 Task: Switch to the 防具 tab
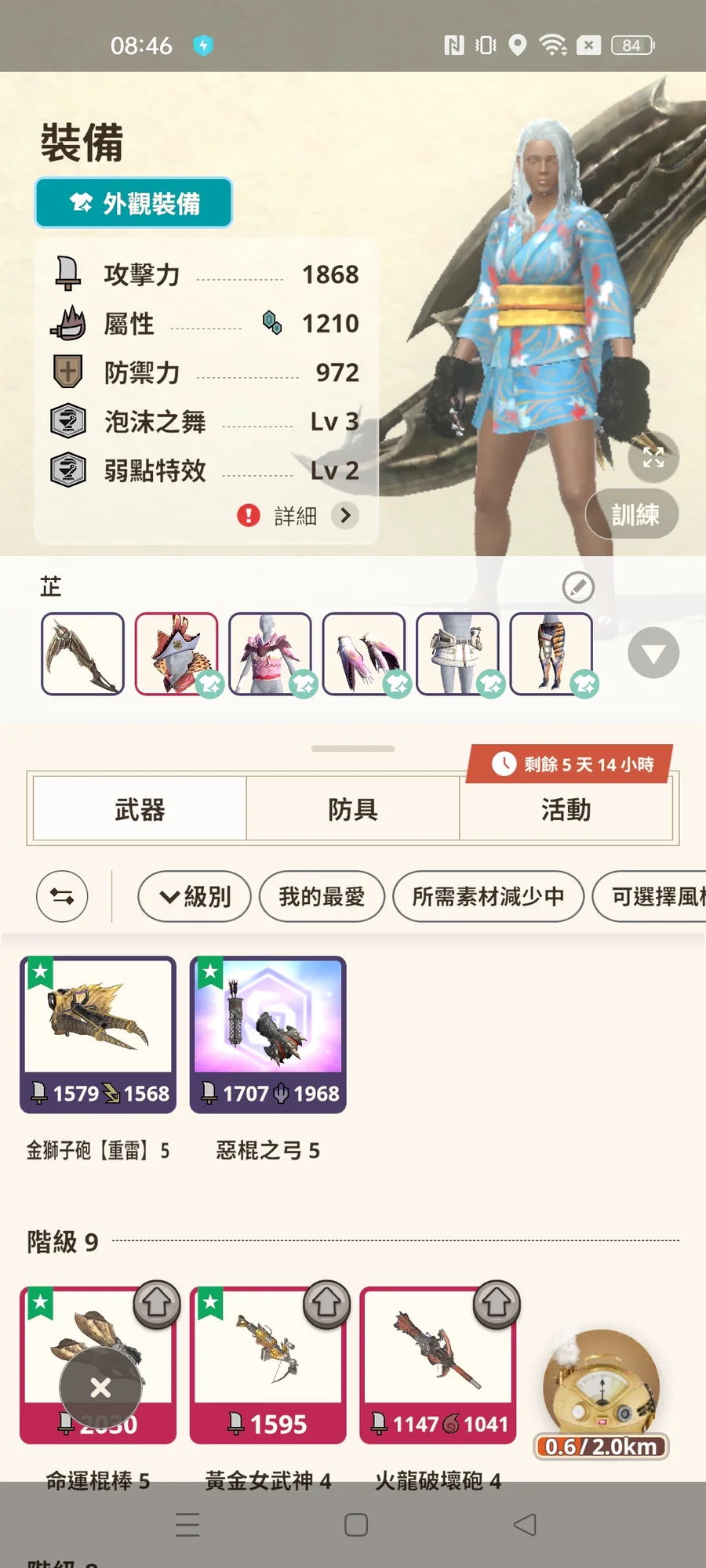353,809
